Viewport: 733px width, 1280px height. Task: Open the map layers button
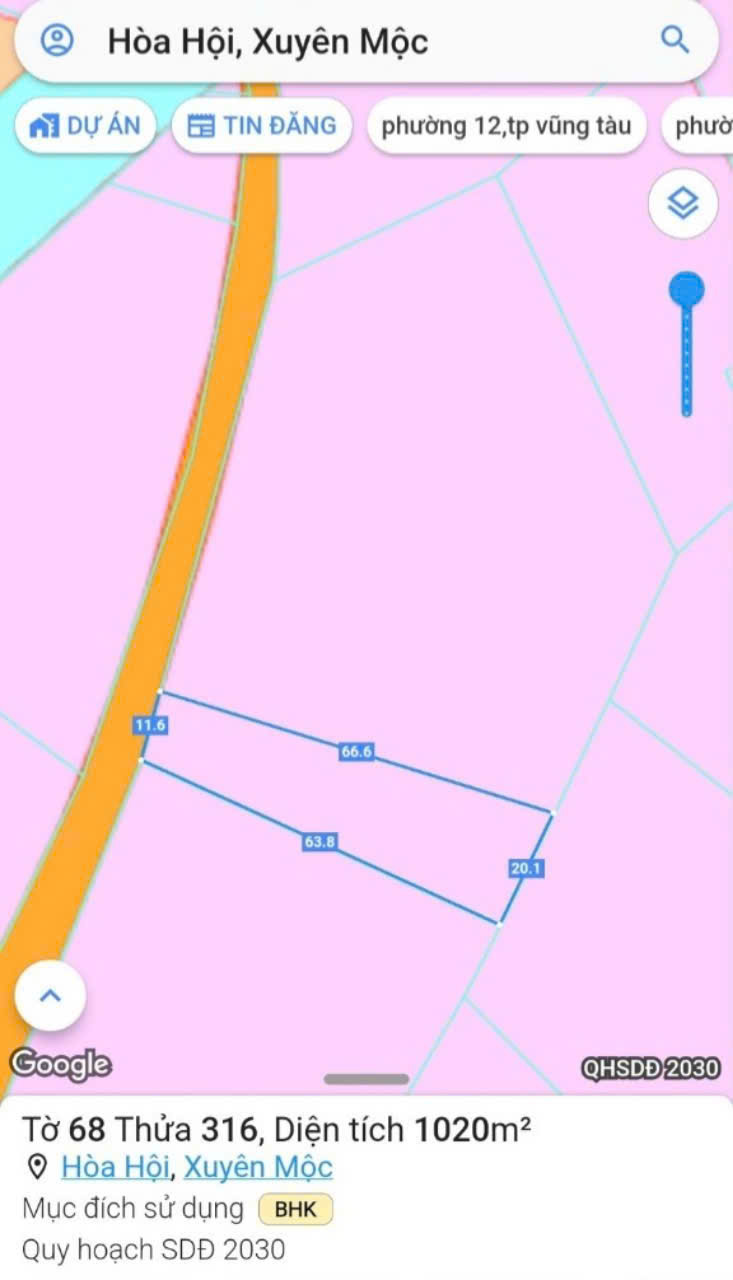pos(683,204)
